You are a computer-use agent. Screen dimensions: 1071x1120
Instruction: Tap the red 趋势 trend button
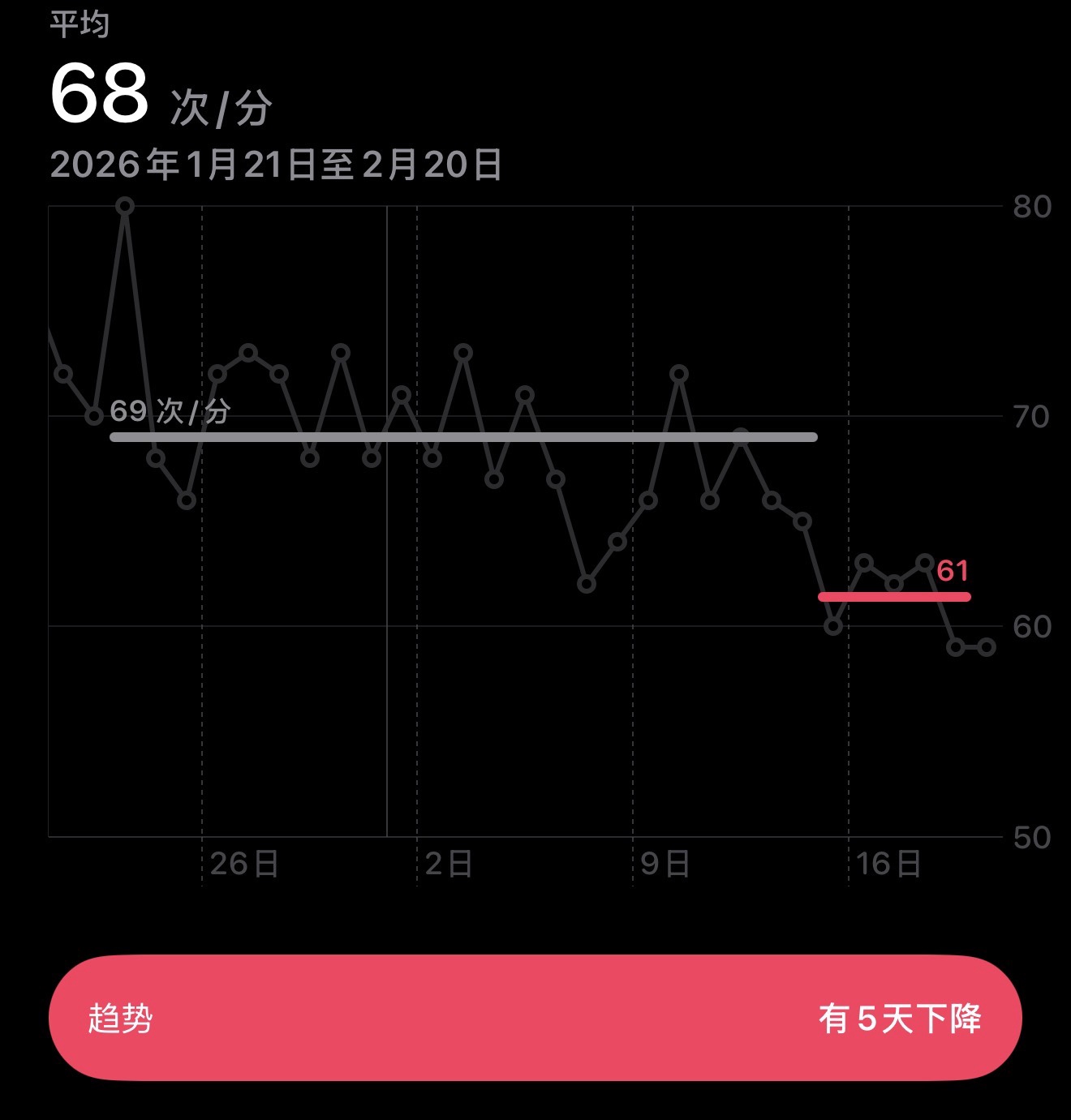click(535, 1018)
